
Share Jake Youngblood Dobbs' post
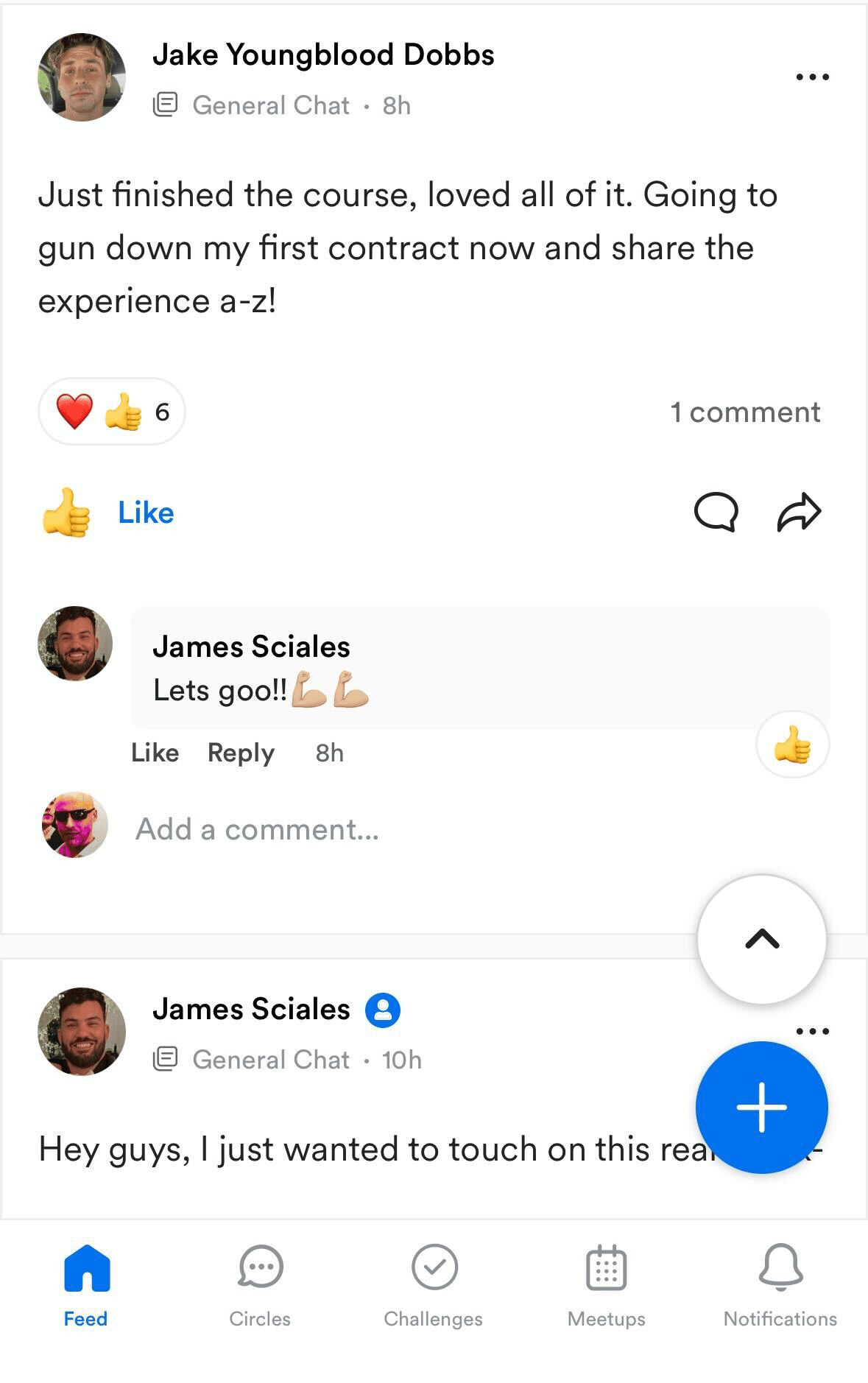click(x=799, y=512)
